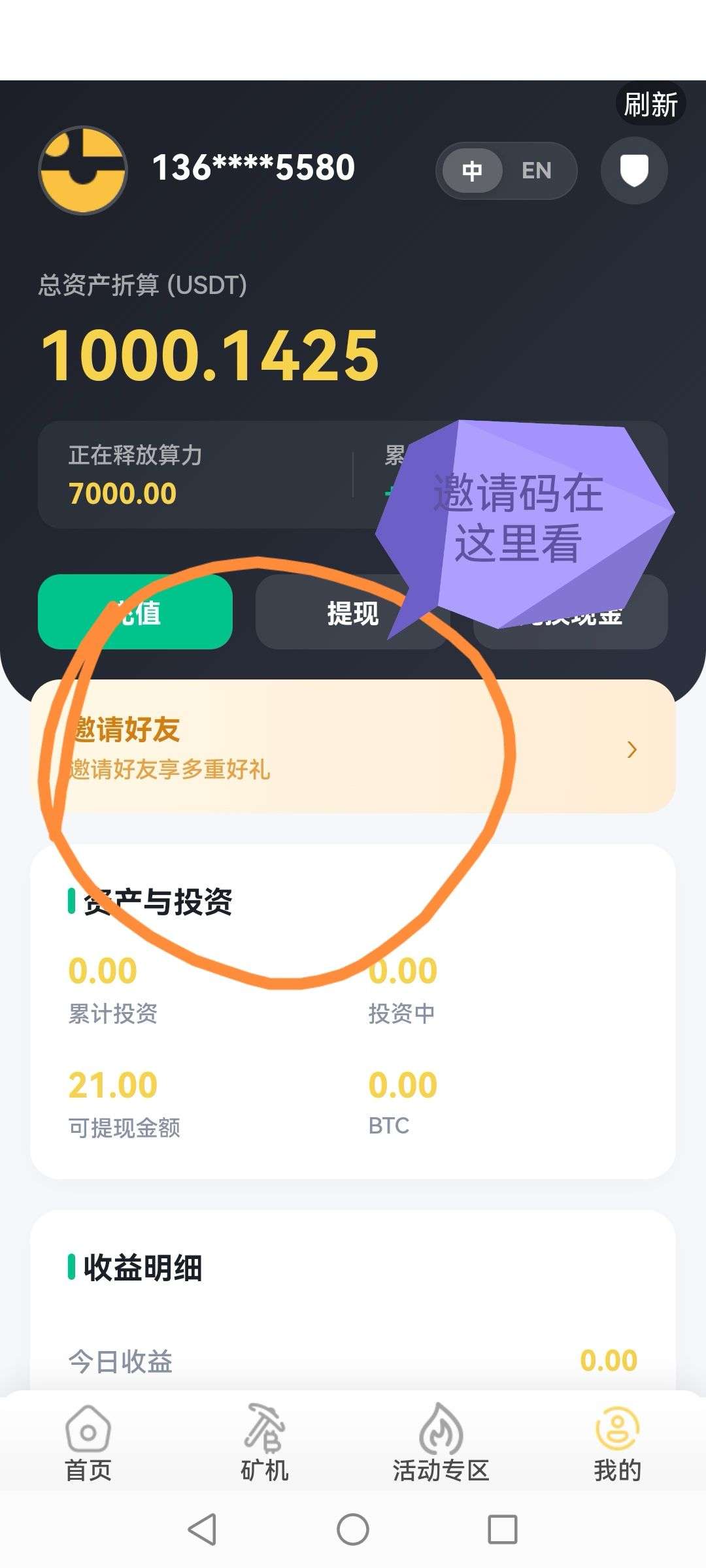Tap the system back button
The height and width of the screenshot is (1568, 706).
(202, 1529)
